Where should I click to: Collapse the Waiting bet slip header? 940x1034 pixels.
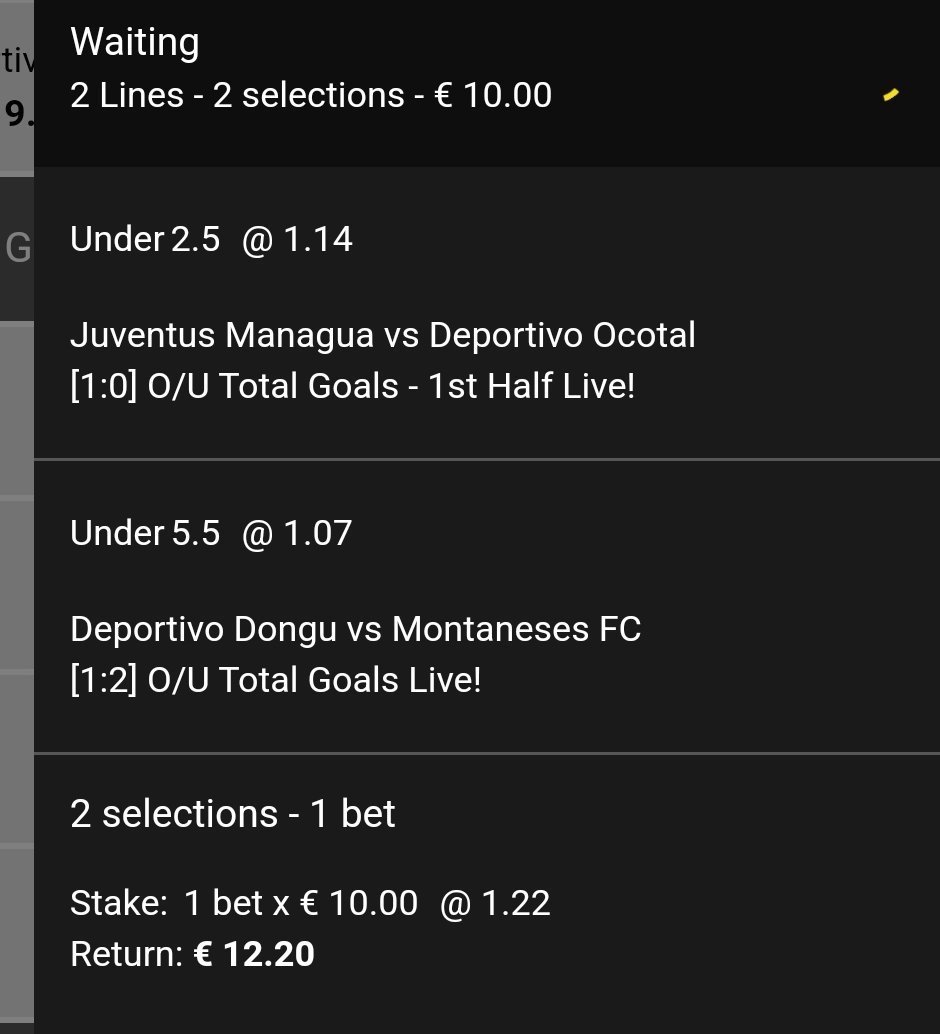pos(890,95)
